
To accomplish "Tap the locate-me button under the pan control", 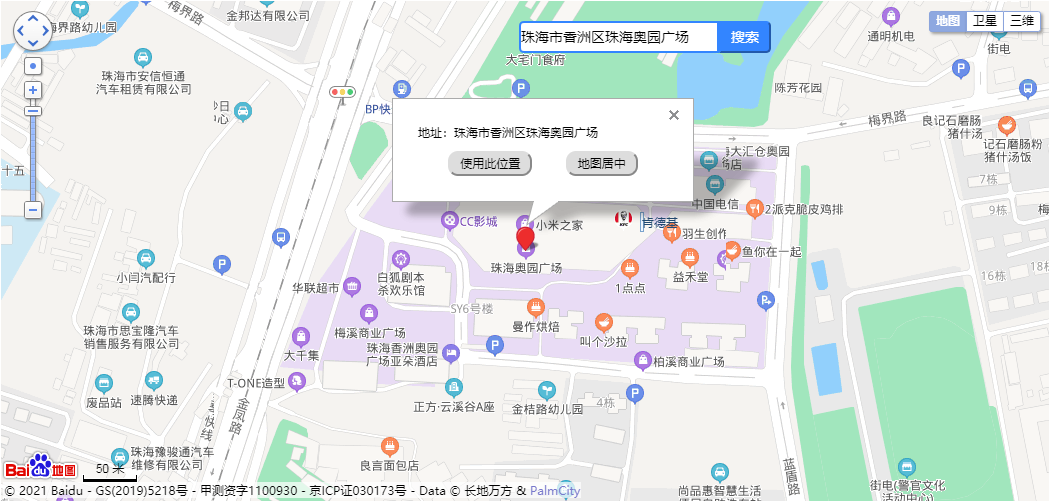I will tap(33, 66).
